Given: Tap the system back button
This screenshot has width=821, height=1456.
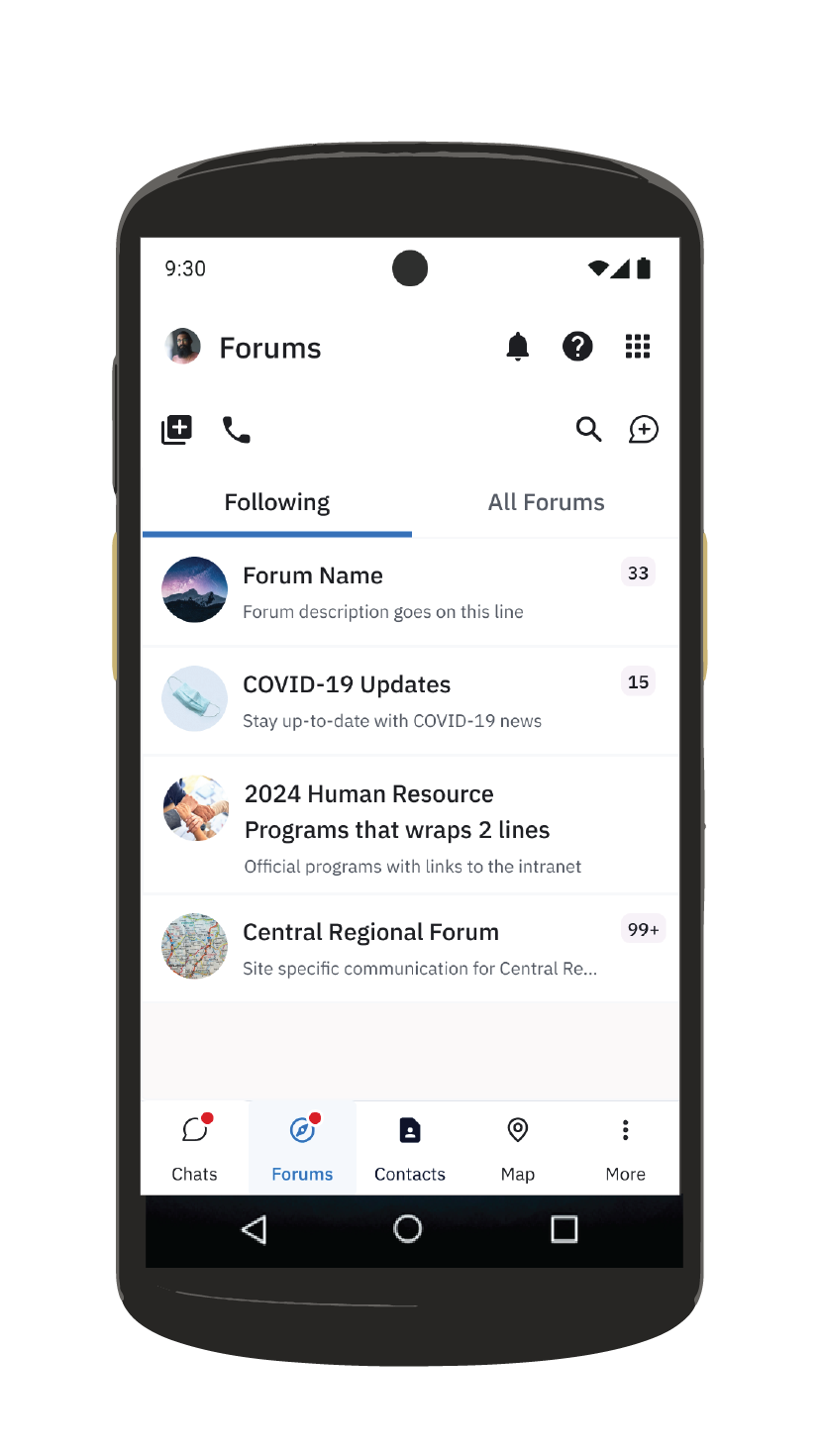Looking at the screenshot, I should [x=255, y=1230].
